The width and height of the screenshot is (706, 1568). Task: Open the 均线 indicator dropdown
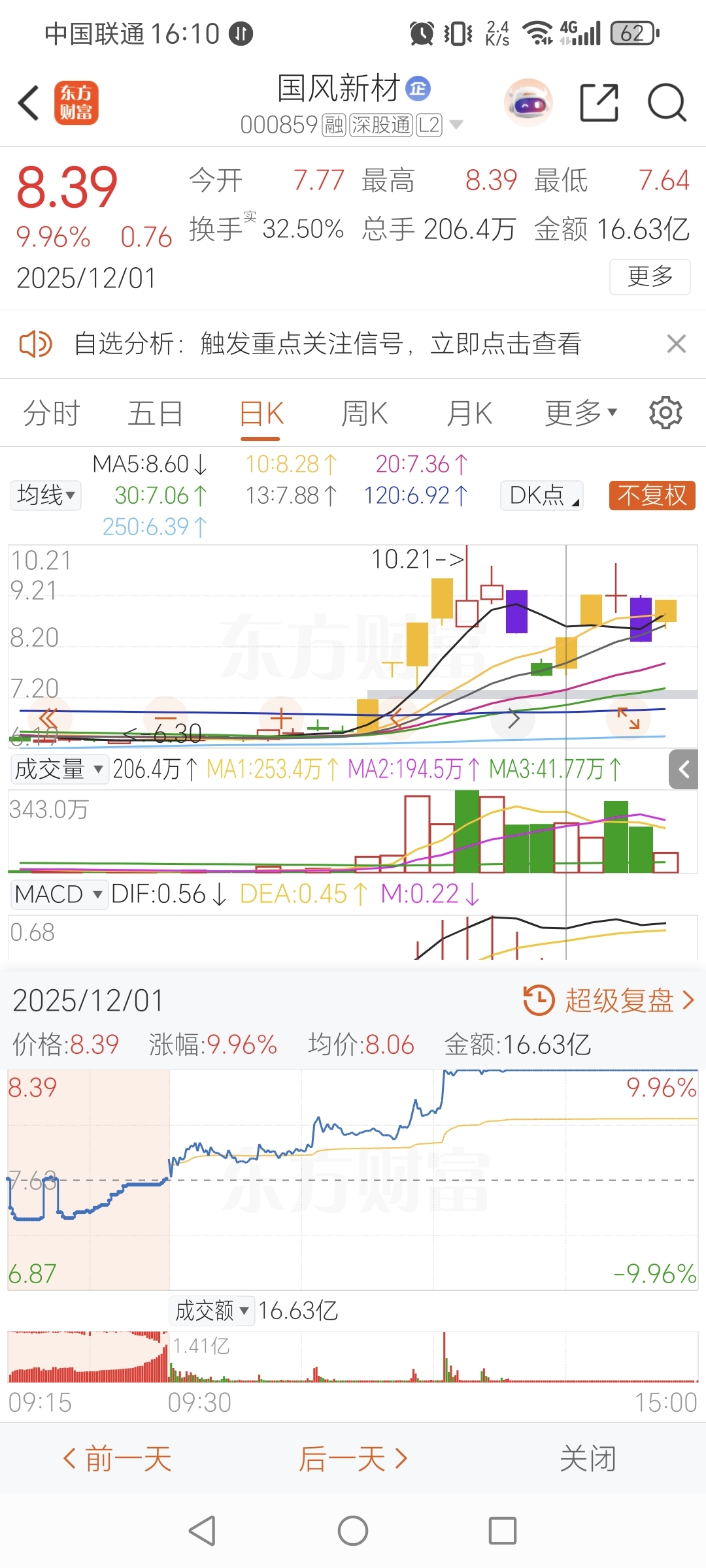click(x=46, y=495)
